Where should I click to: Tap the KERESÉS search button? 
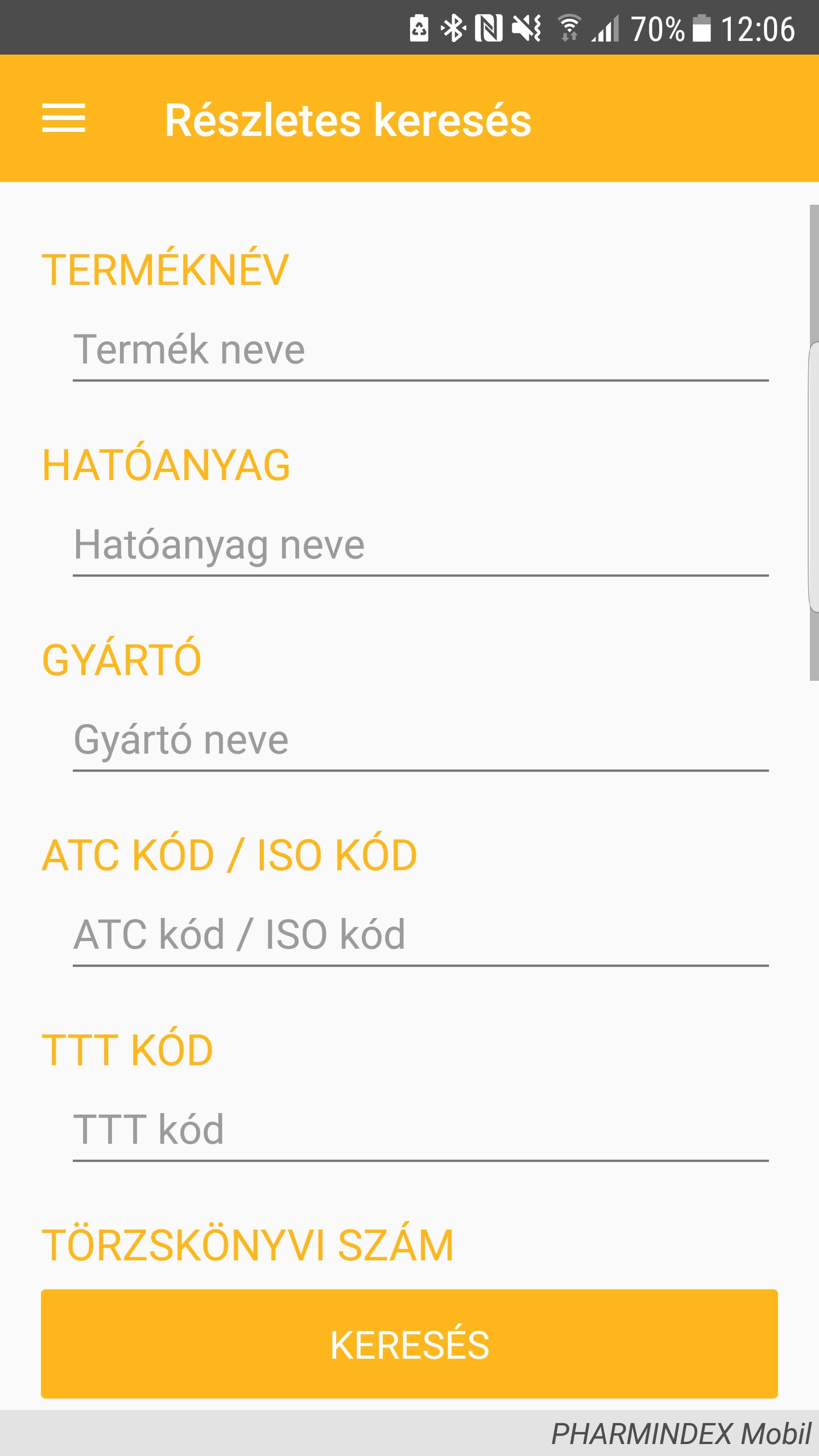(409, 1345)
